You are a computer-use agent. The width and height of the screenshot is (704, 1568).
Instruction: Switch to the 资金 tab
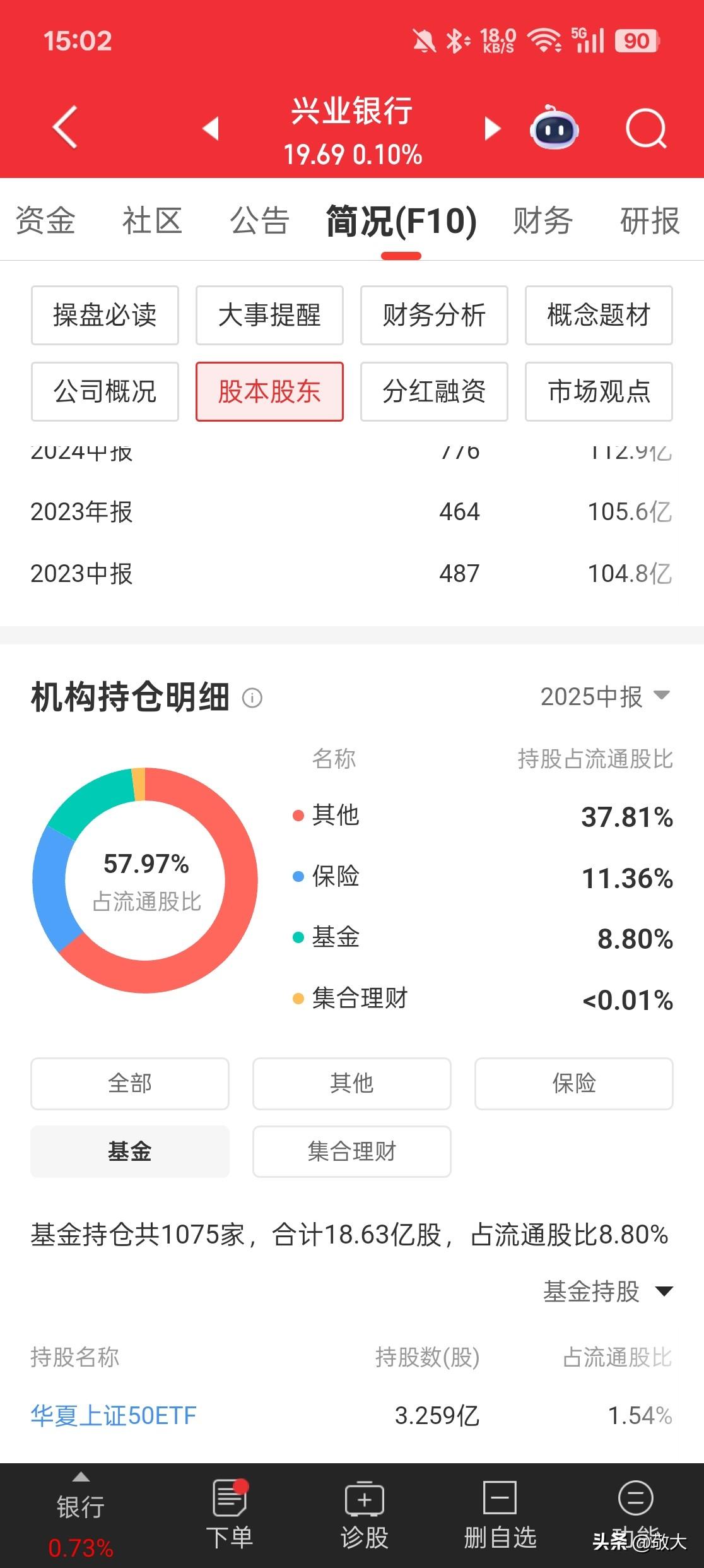[x=46, y=222]
